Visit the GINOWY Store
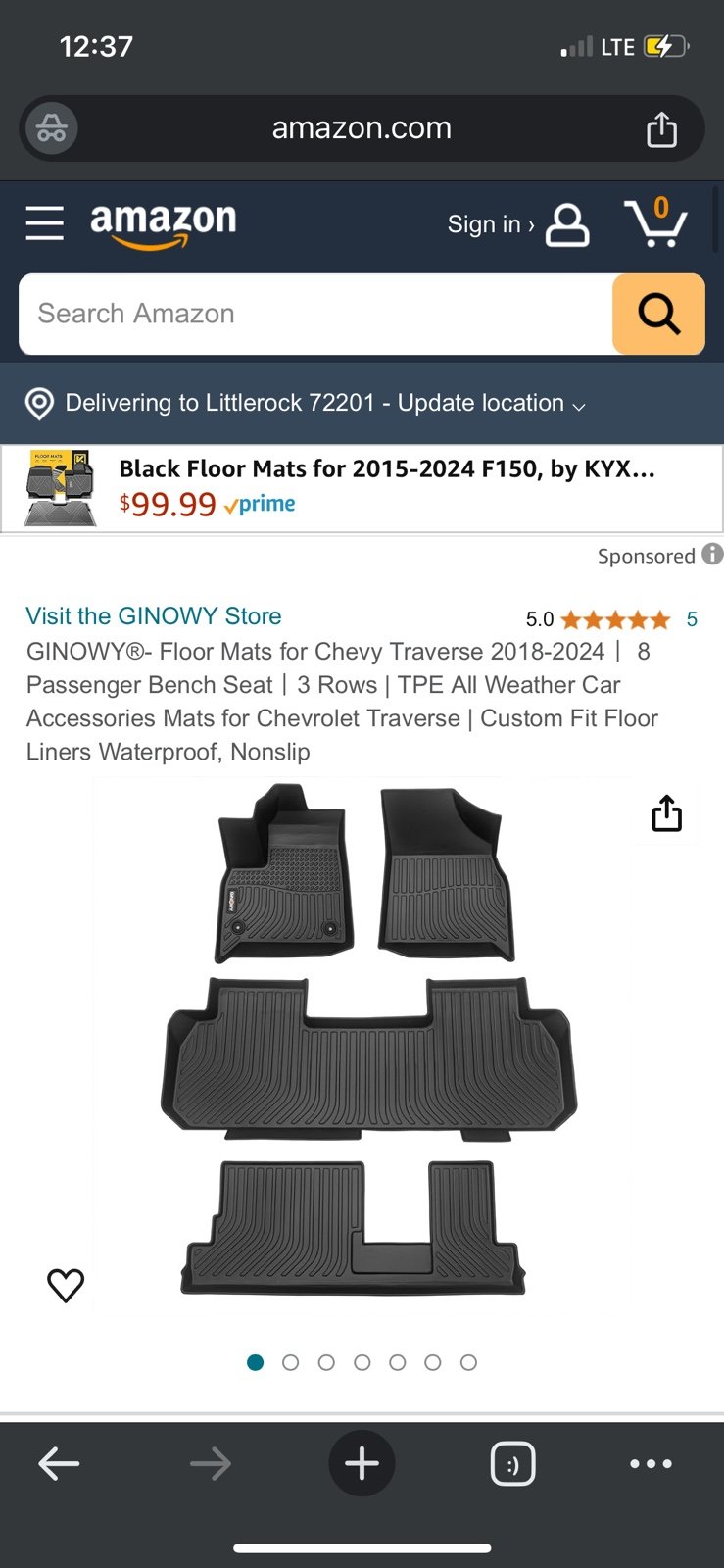This screenshot has height=1568, width=724. pyautogui.click(x=154, y=616)
